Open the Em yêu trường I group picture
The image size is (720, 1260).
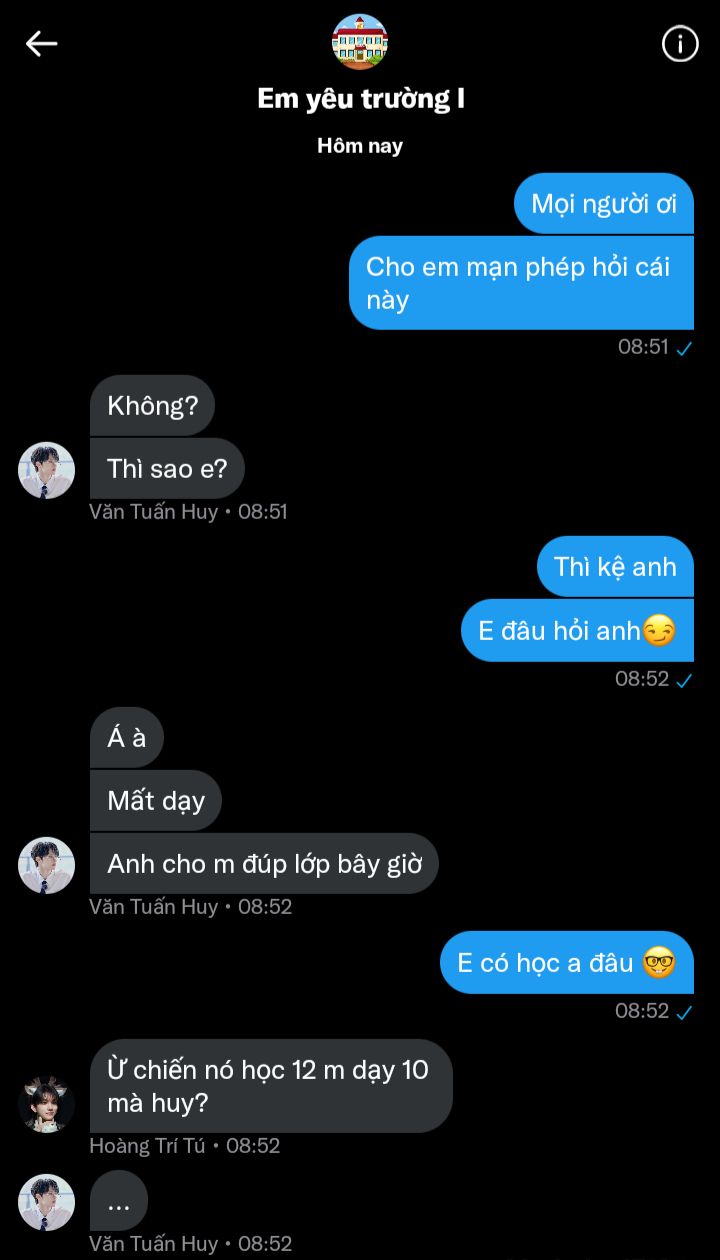click(360, 42)
